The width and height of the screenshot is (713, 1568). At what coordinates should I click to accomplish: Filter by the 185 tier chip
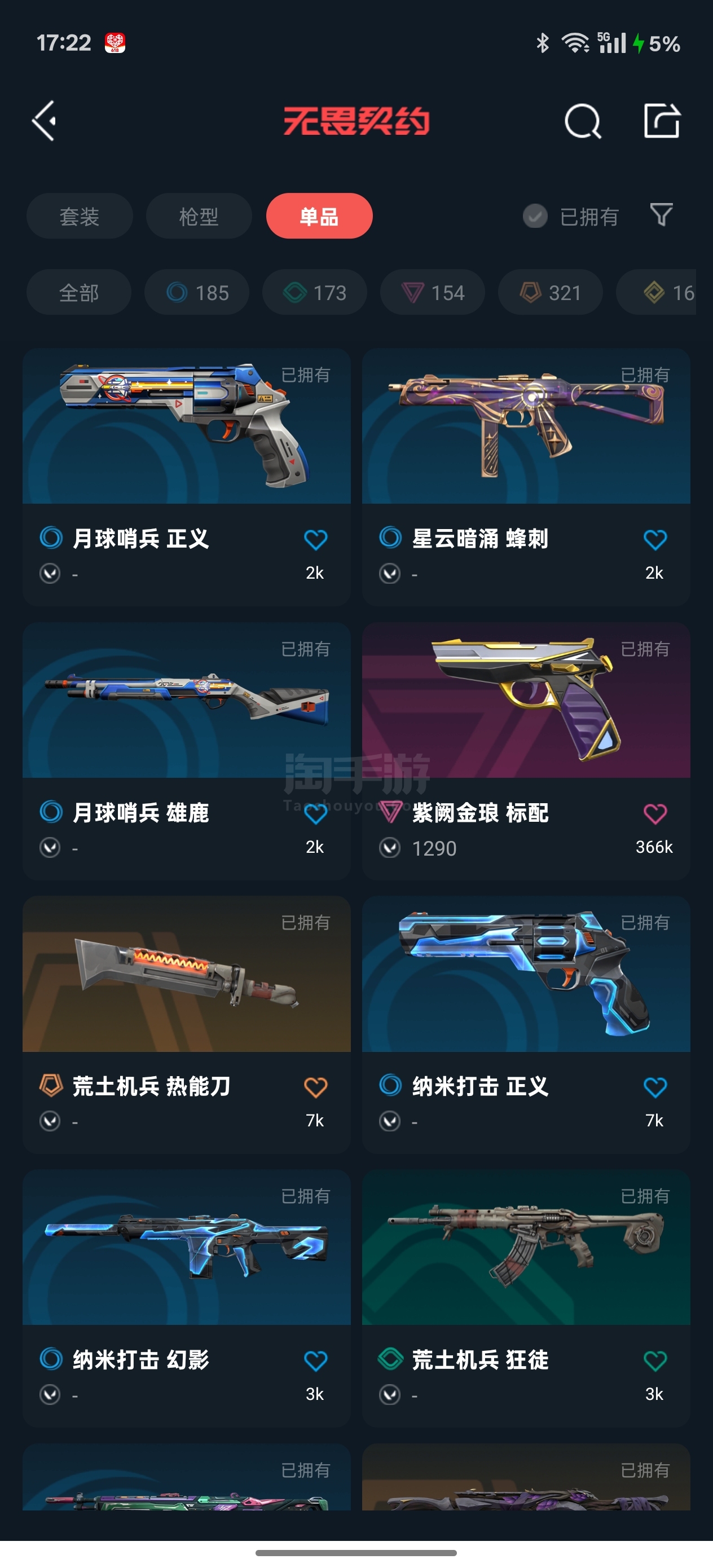click(x=197, y=292)
